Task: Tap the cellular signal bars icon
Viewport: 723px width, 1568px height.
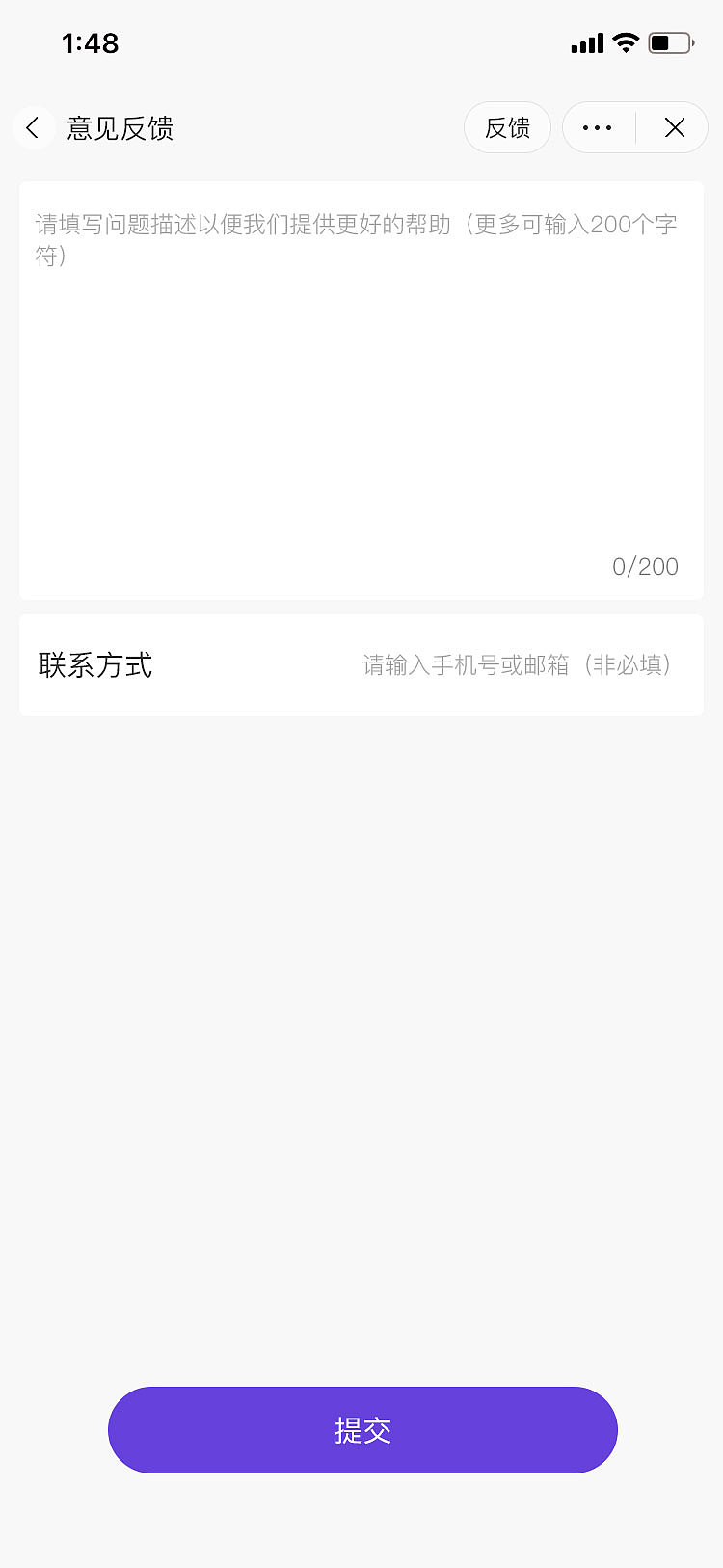Action: [586, 42]
